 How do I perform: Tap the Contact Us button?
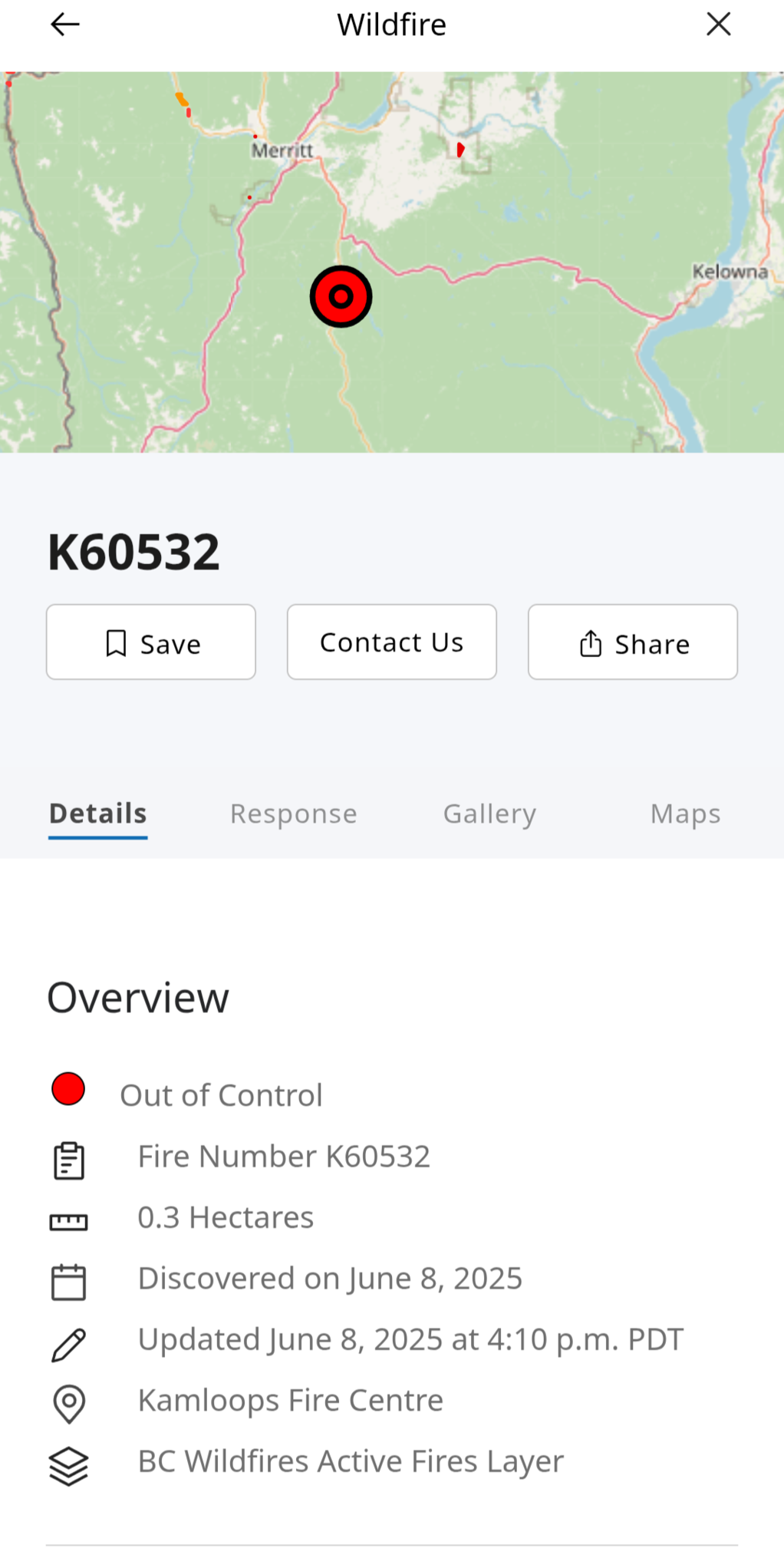[x=392, y=642]
